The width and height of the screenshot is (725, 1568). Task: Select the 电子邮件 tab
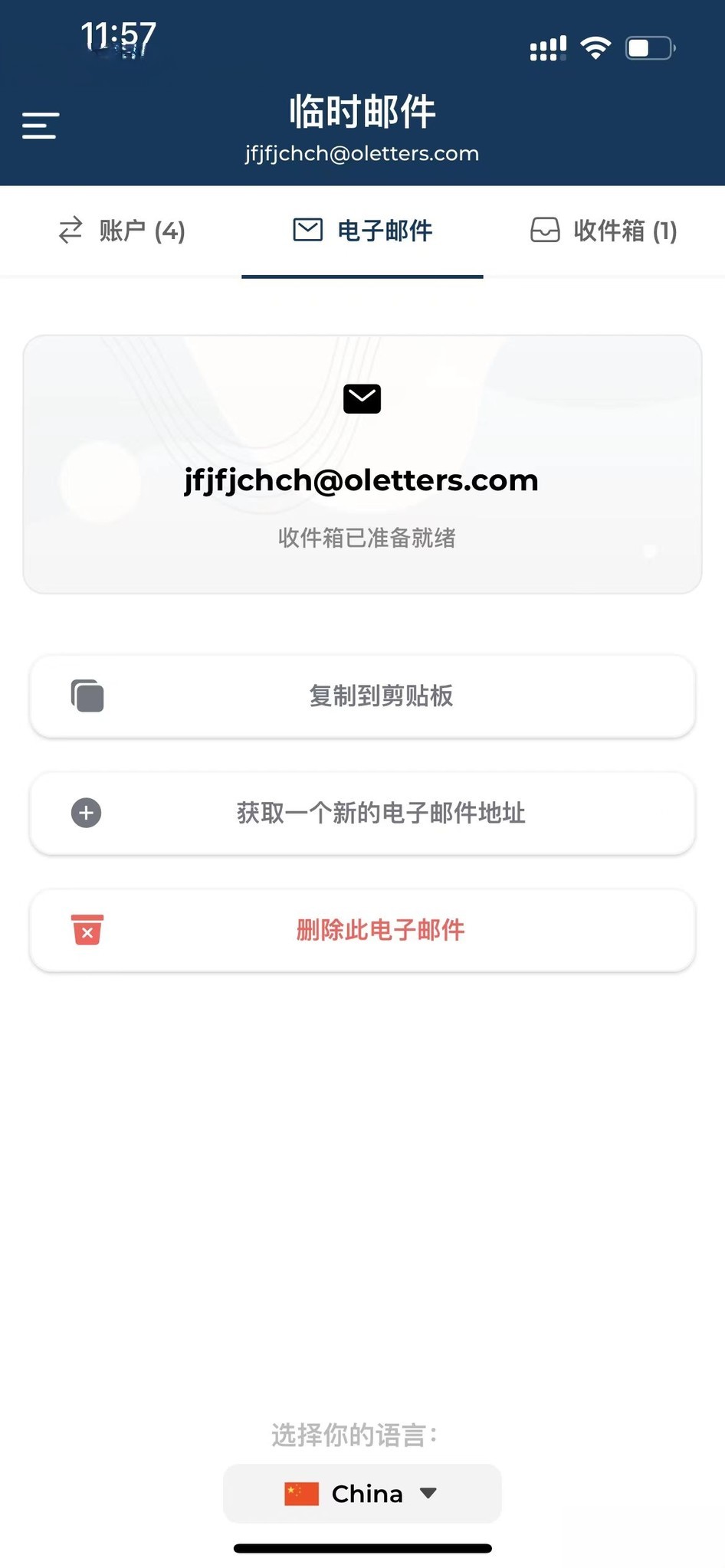coord(362,231)
